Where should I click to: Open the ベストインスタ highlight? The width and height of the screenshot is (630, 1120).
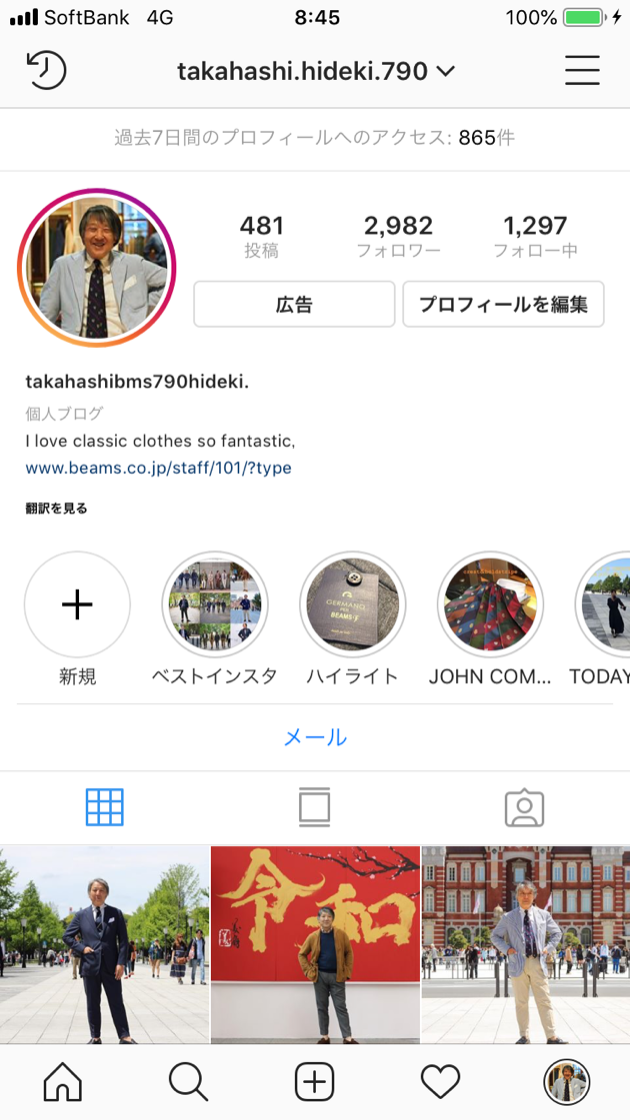[214, 605]
